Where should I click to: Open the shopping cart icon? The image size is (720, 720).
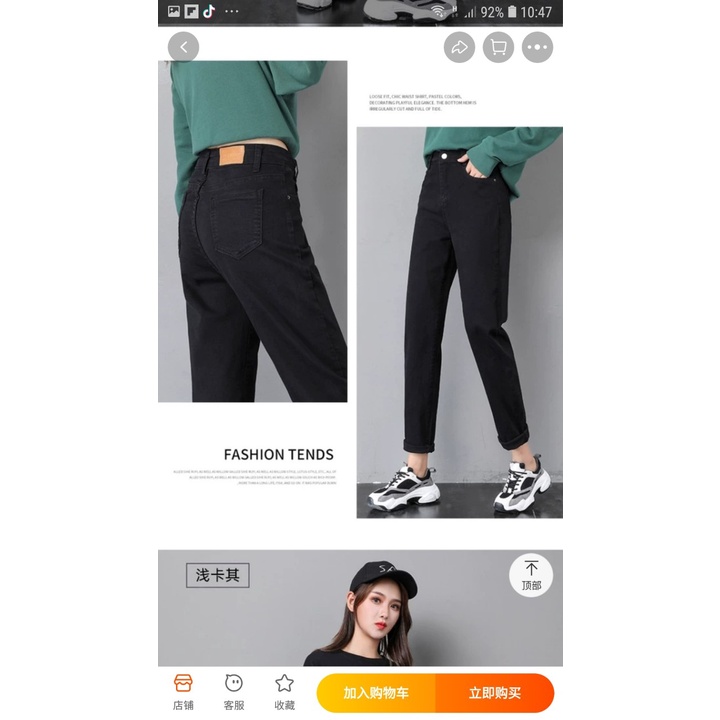pos(498,47)
